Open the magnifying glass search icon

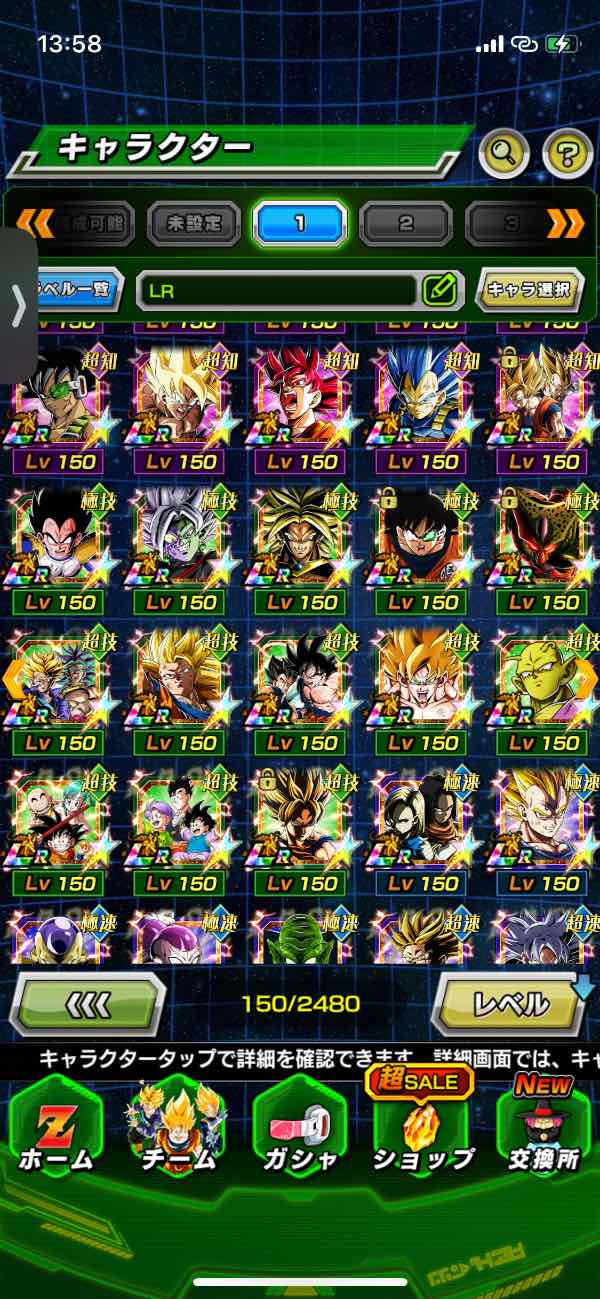click(x=504, y=154)
